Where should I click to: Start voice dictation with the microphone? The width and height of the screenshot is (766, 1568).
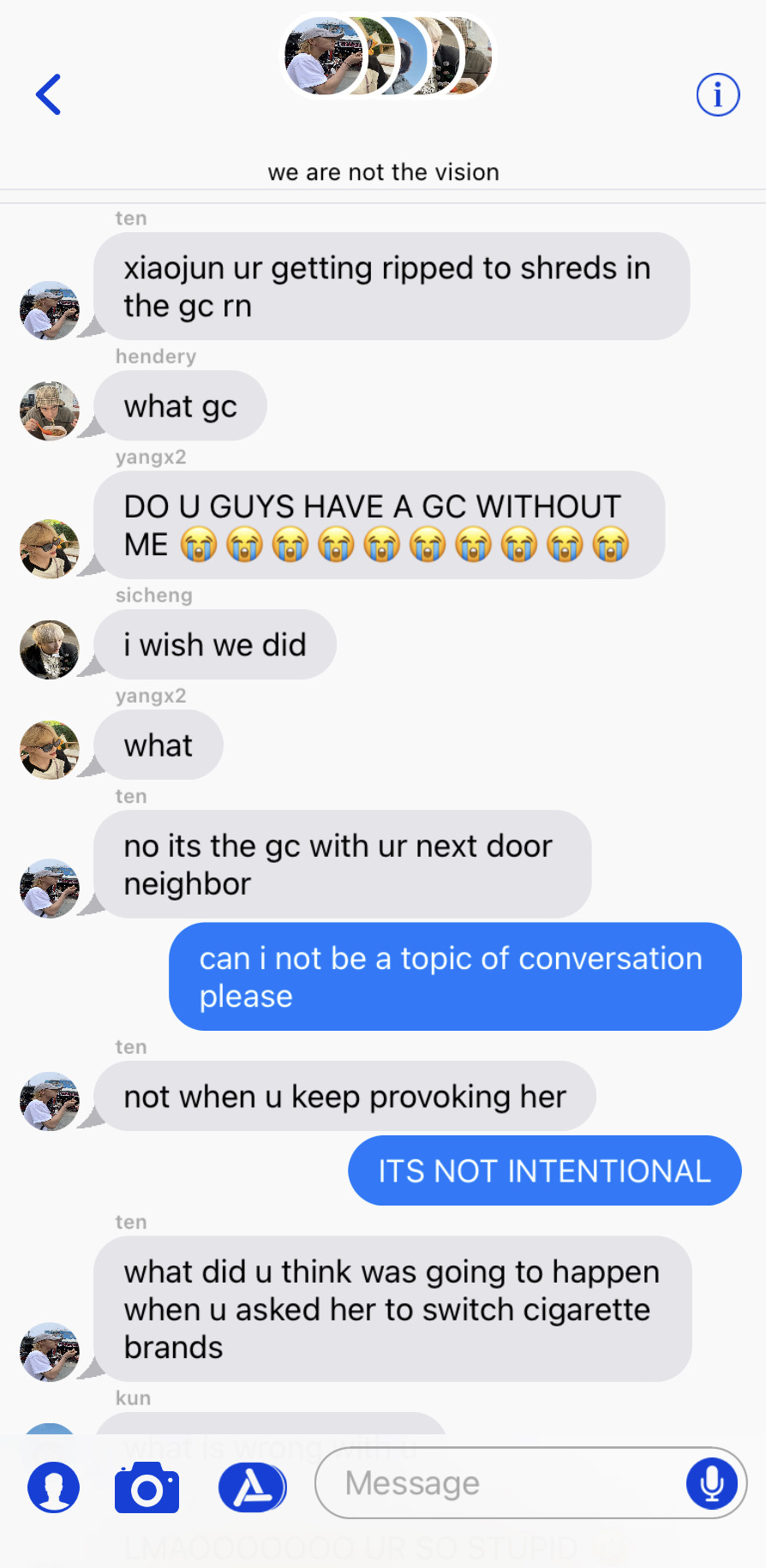pos(711,1483)
